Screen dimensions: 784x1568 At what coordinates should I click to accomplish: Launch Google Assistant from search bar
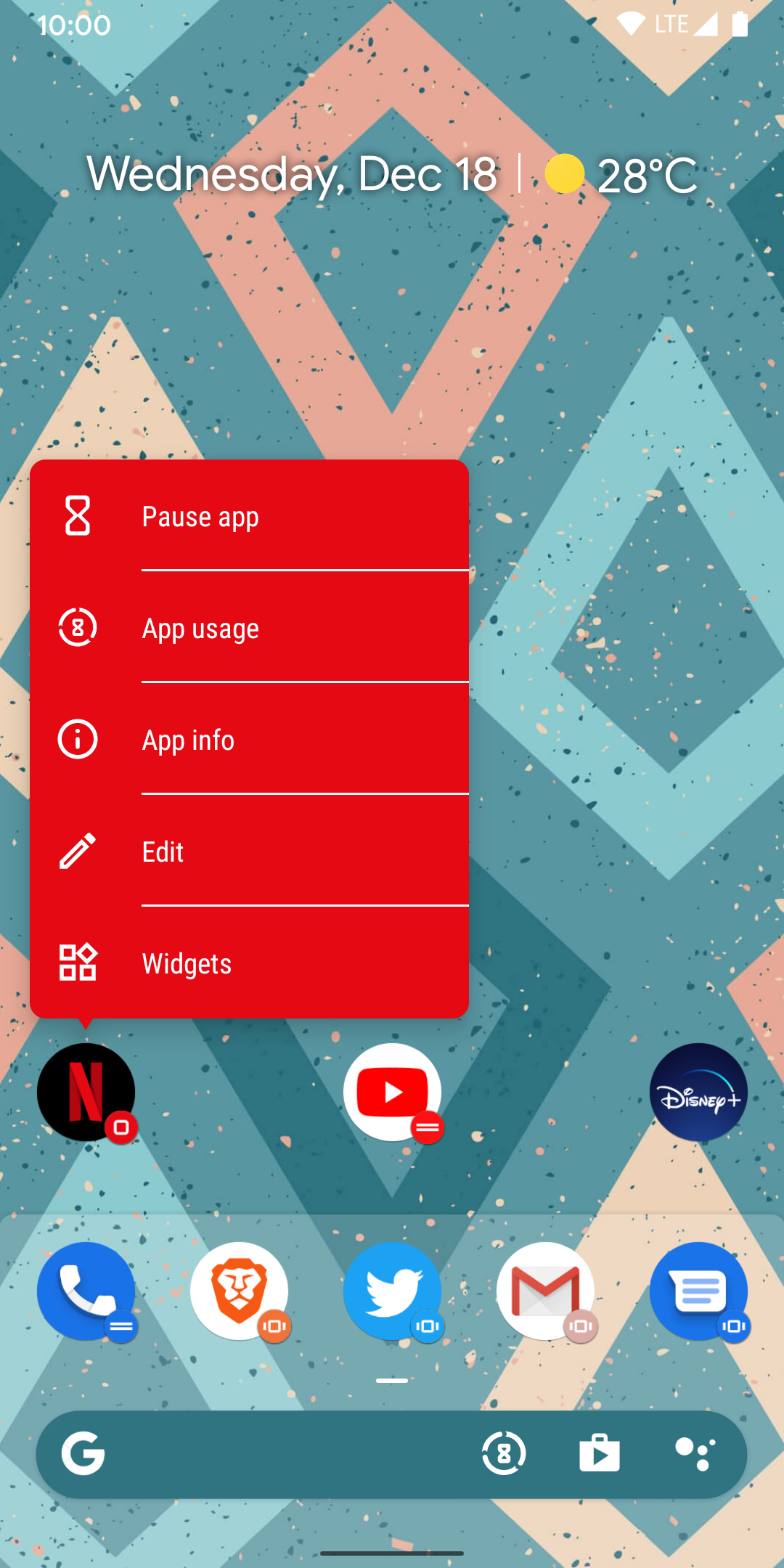tap(695, 1454)
